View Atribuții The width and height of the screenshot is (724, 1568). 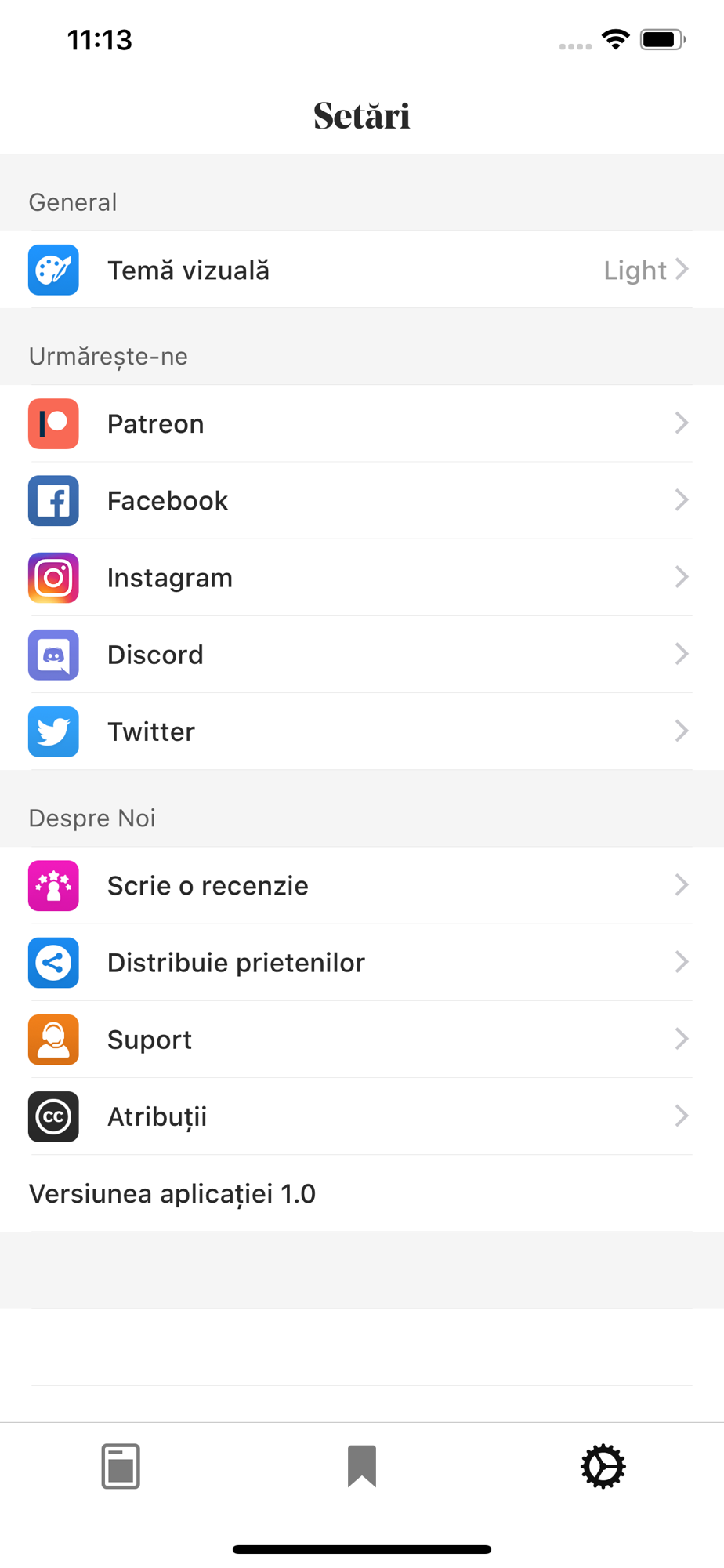pyautogui.click(x=360, y=1116)
